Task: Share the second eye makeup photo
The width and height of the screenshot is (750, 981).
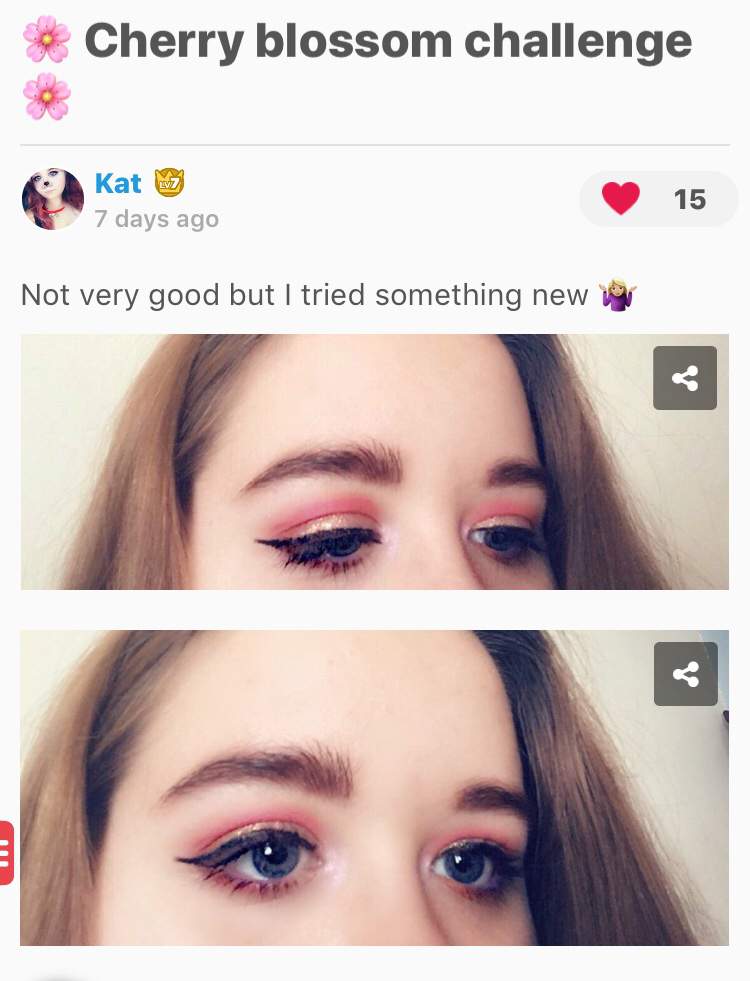Action: coord(685,674)
